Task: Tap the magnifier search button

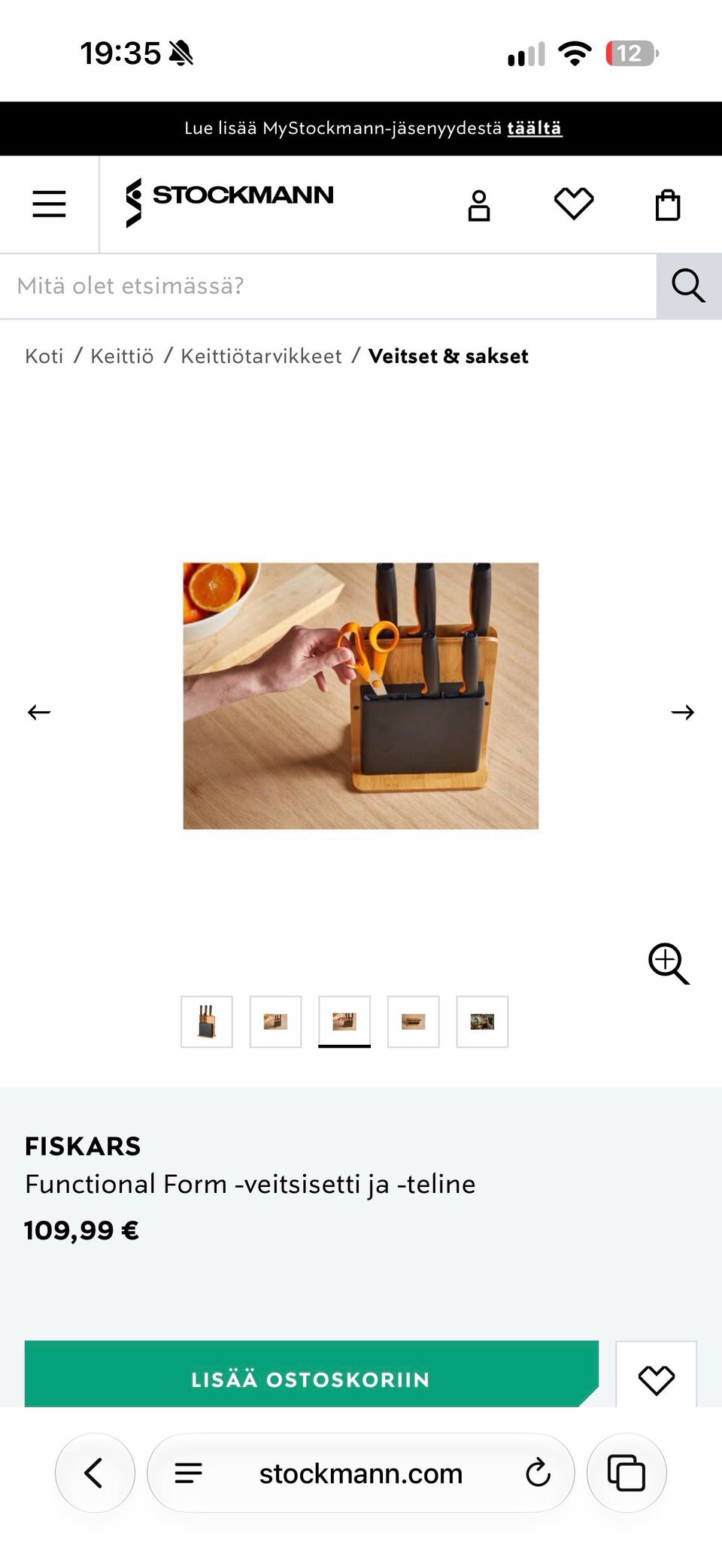Action: 689,286
